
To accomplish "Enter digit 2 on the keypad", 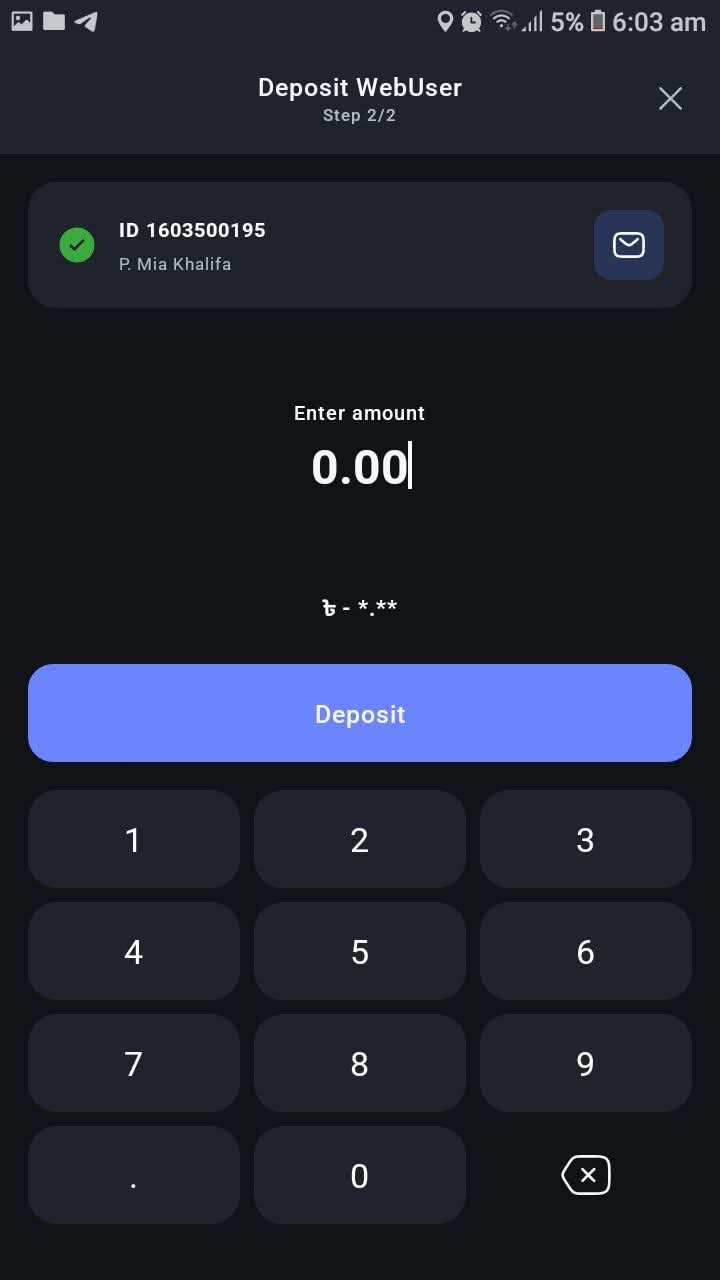I will [x=360, y=839].
